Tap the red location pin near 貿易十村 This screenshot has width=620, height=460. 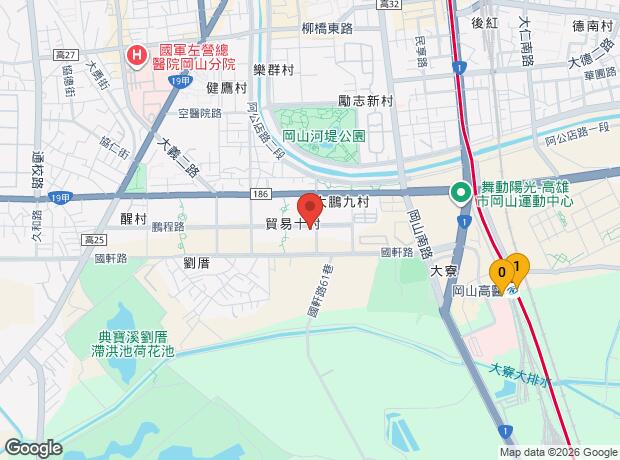[310, 210]
